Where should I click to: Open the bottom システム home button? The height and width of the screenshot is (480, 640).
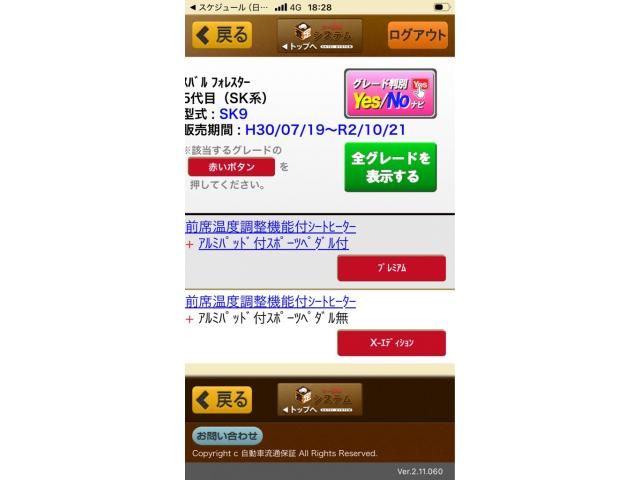(x=319, y=399)
